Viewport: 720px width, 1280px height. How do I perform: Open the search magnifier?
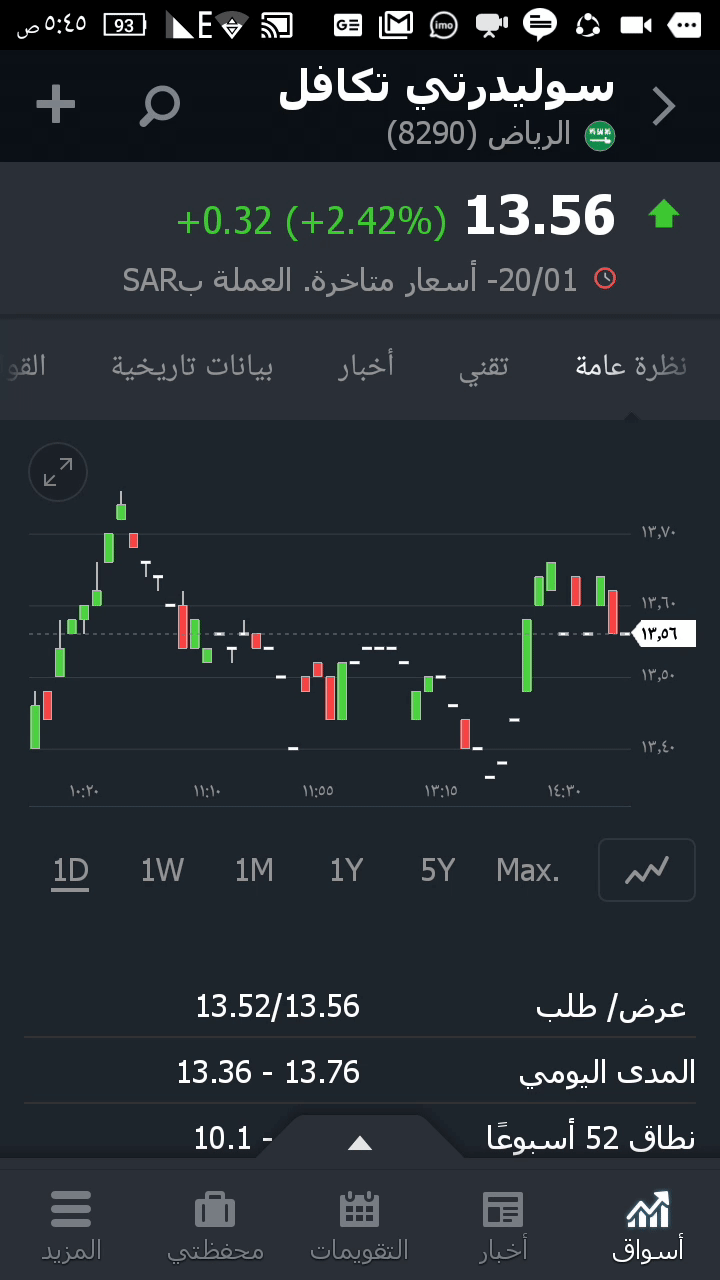[x=159, y=105]
